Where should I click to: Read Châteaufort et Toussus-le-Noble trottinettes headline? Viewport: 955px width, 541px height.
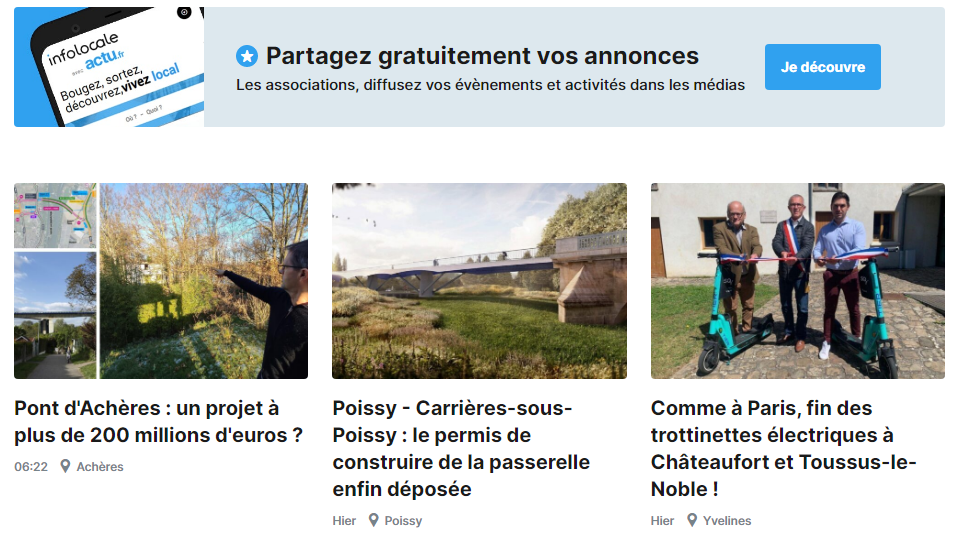(x=784, y=449)
